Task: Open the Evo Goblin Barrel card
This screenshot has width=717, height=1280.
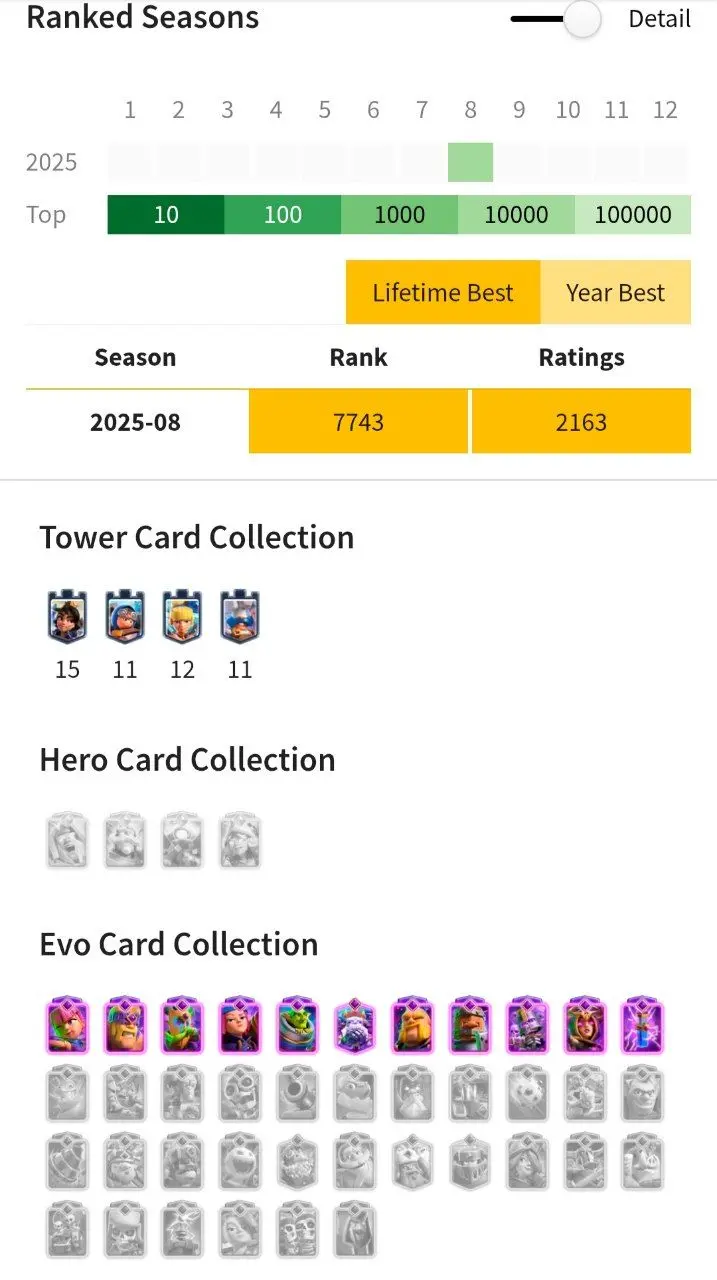Action: coord(297,1026)
